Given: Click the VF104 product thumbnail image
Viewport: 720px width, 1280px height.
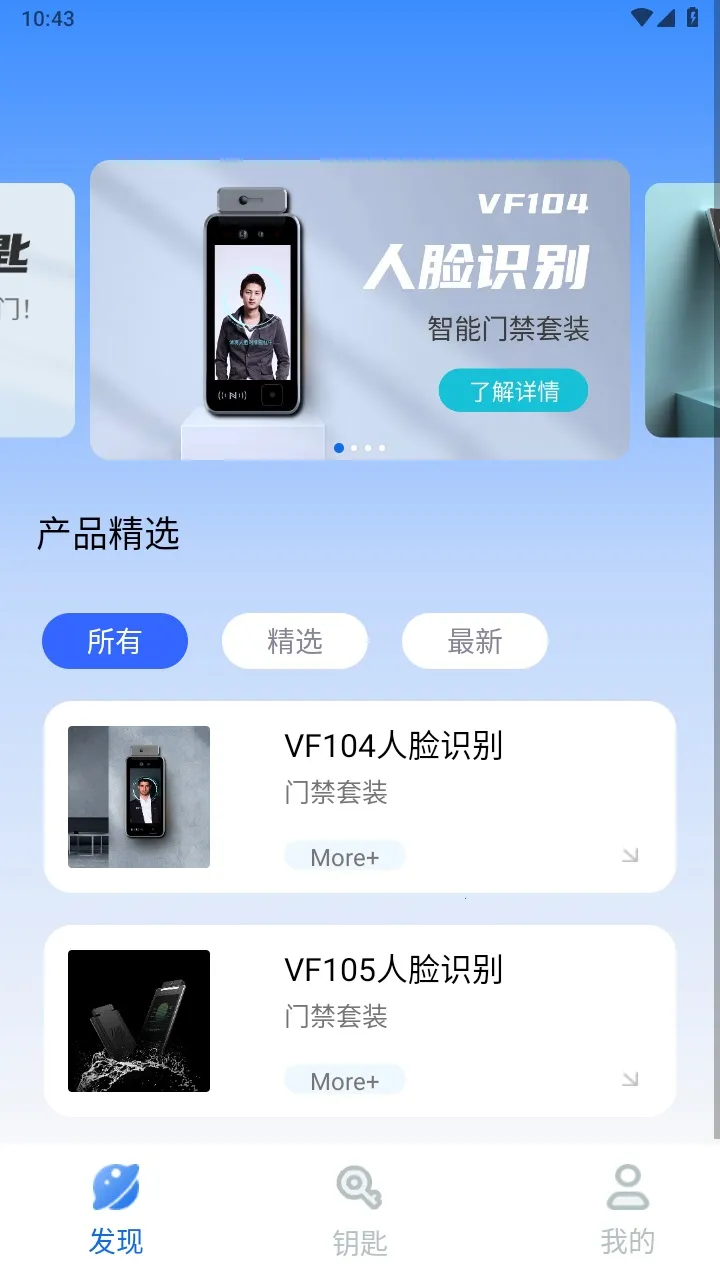Looking at the screenshot, I should 138,796.
